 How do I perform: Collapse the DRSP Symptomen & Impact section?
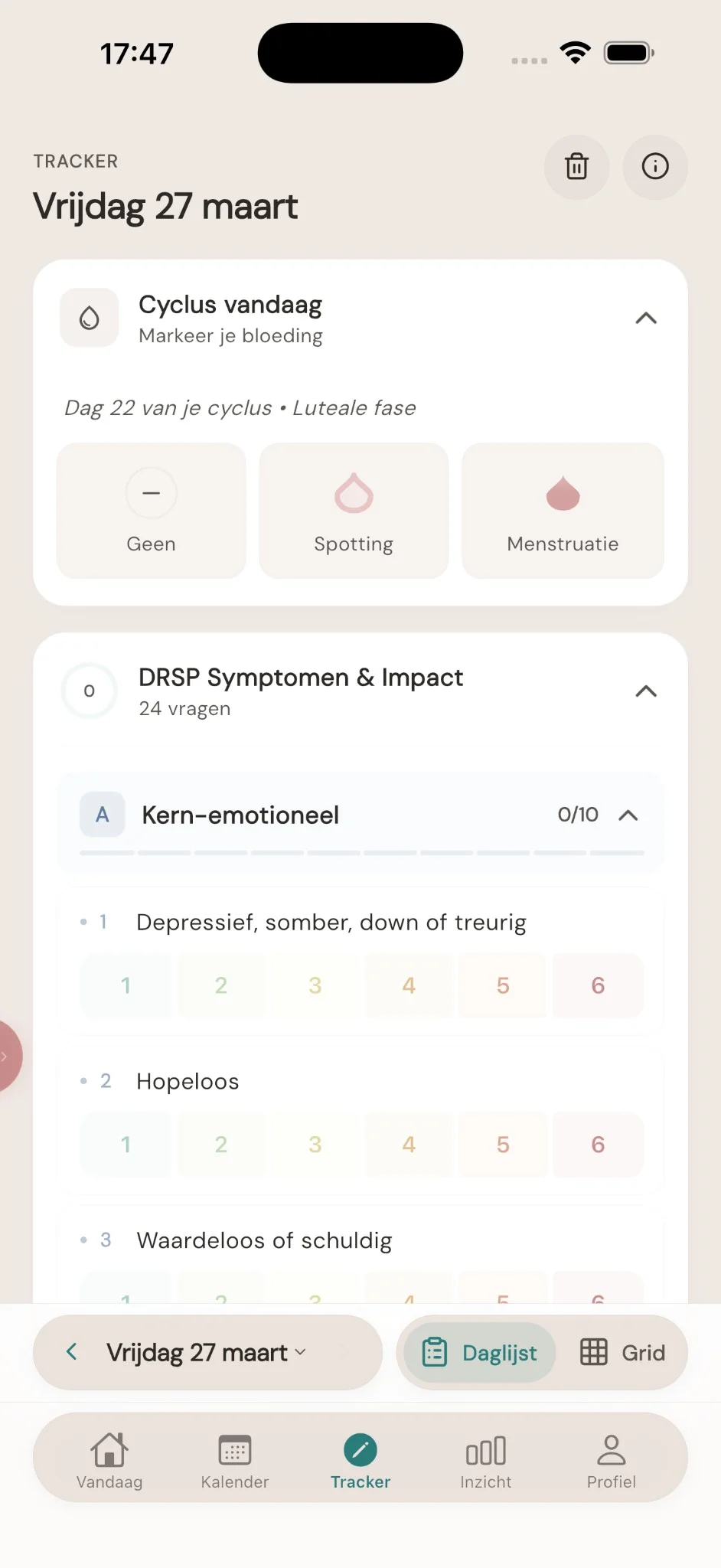coord(646,691)
